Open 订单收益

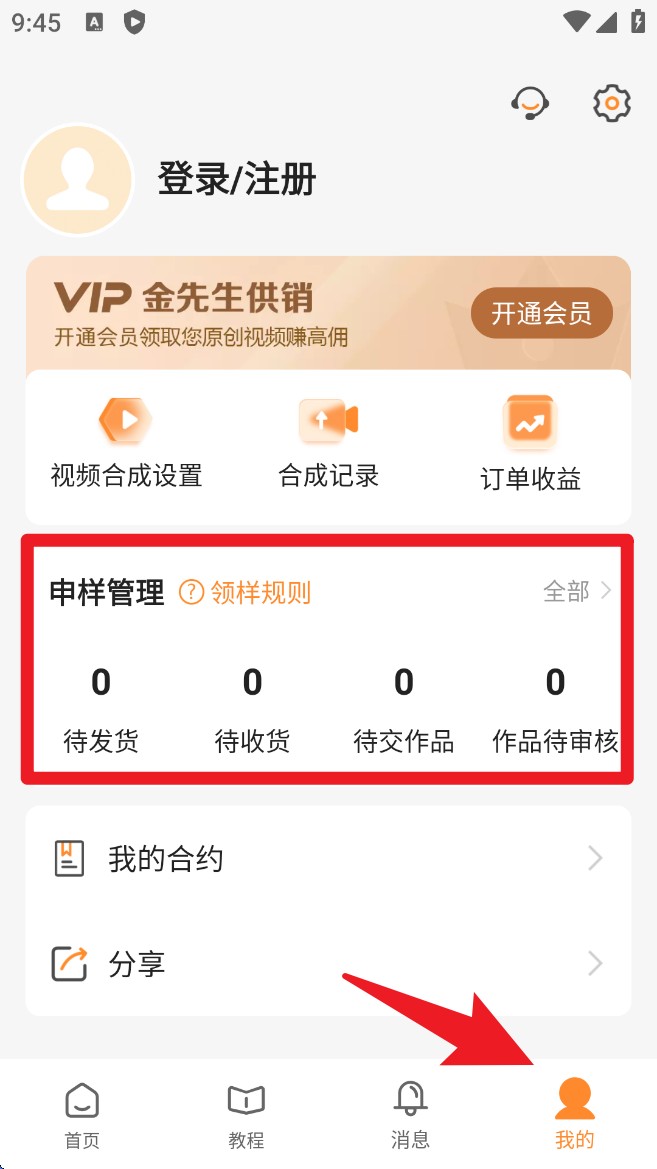coord(530,445)
